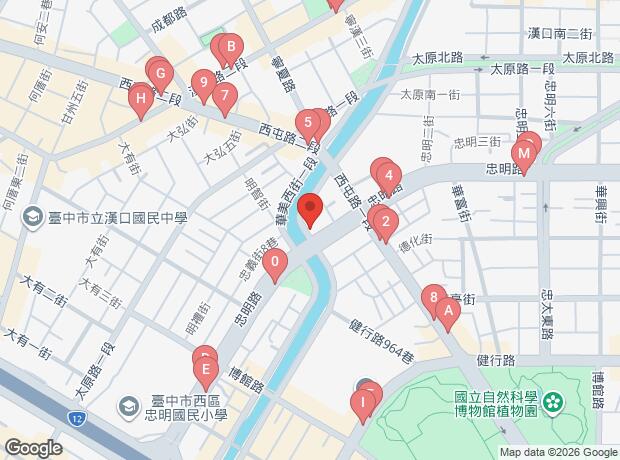Tap the pin numbered 2
This screenshot has height=460, width=620.
385,222
